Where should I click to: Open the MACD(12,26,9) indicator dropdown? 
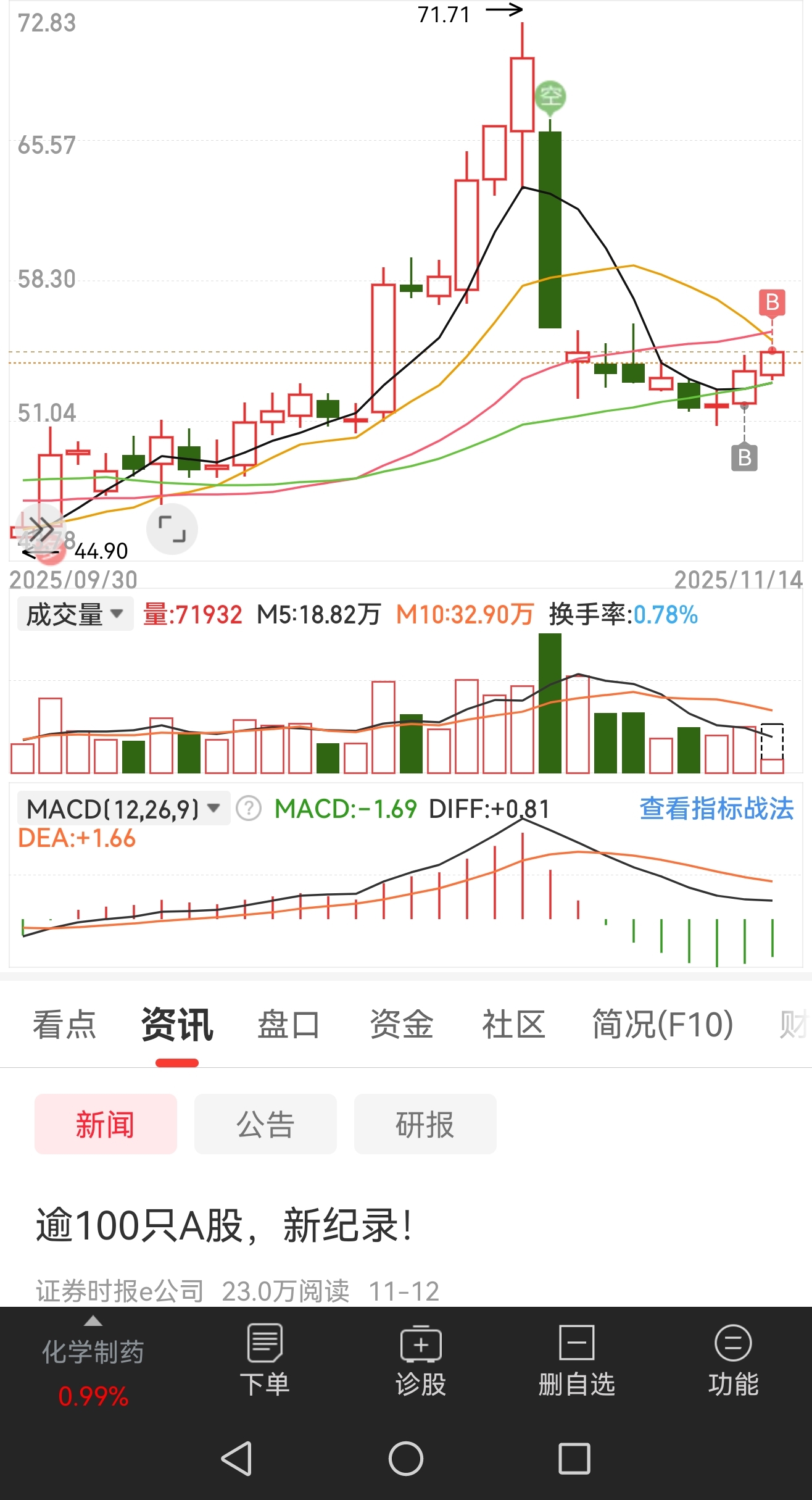[x=123, y=808]
